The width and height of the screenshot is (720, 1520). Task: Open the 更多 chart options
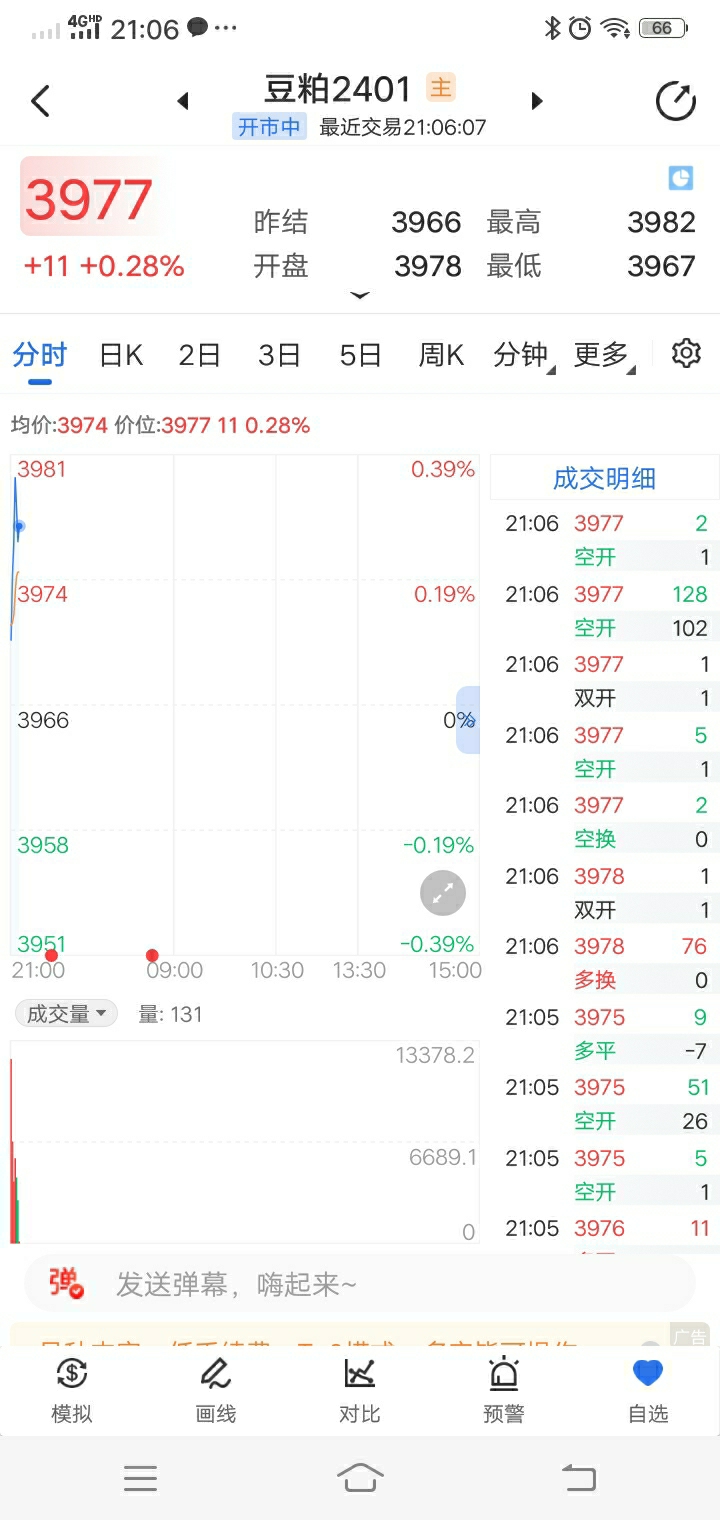click(x=604, y=355)
